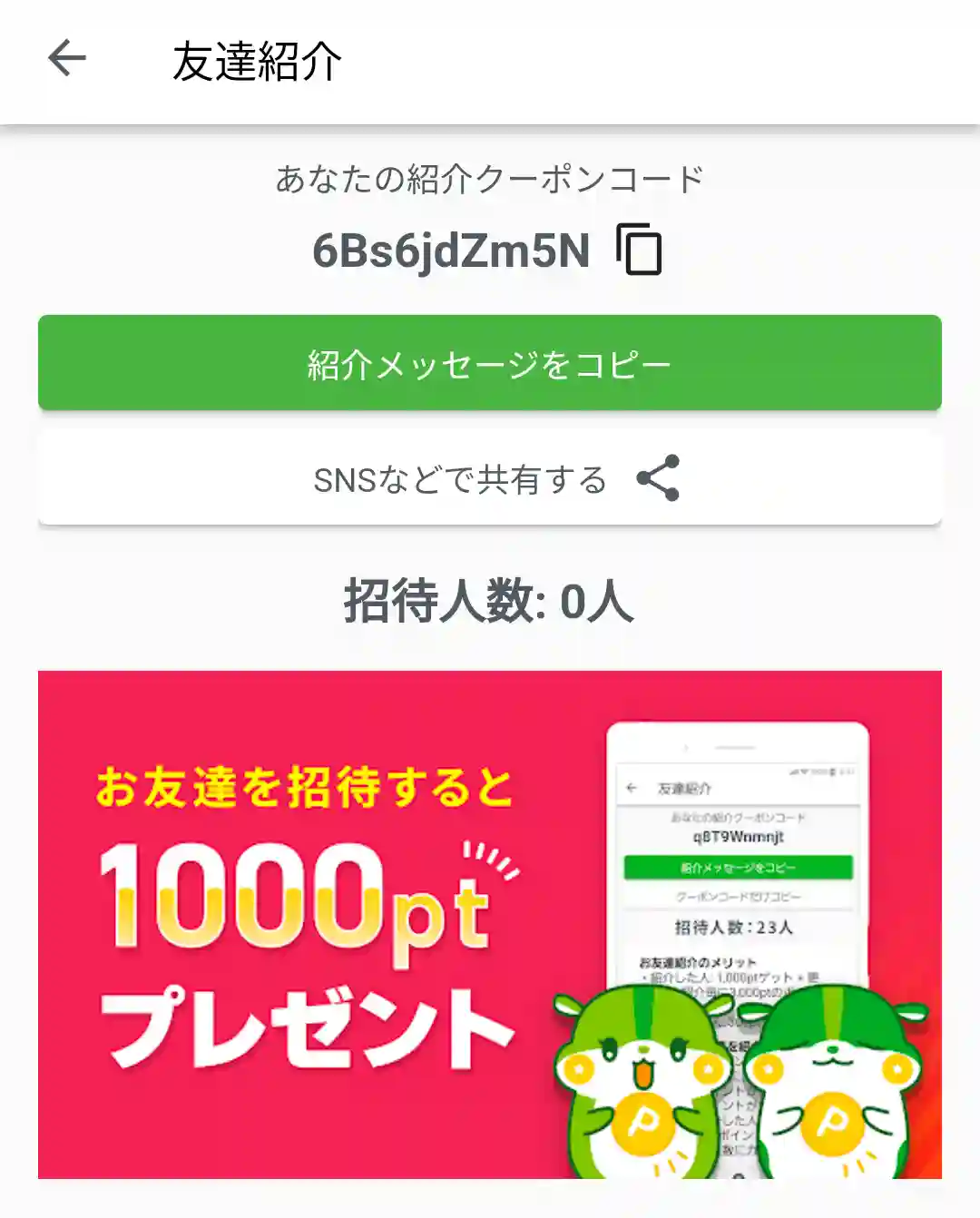Viewport: 980px width, 1218px height.
Task: Go back from the 友達紹介 screen
Action: (x=66, y=60)
